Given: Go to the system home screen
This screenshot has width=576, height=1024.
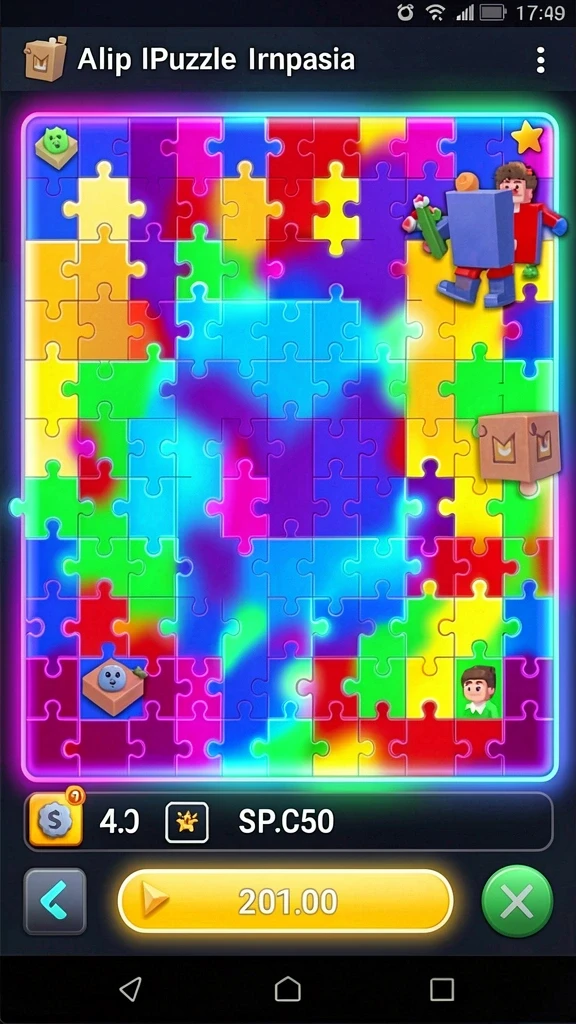Looking at the screenshot, I should [287, 989].
